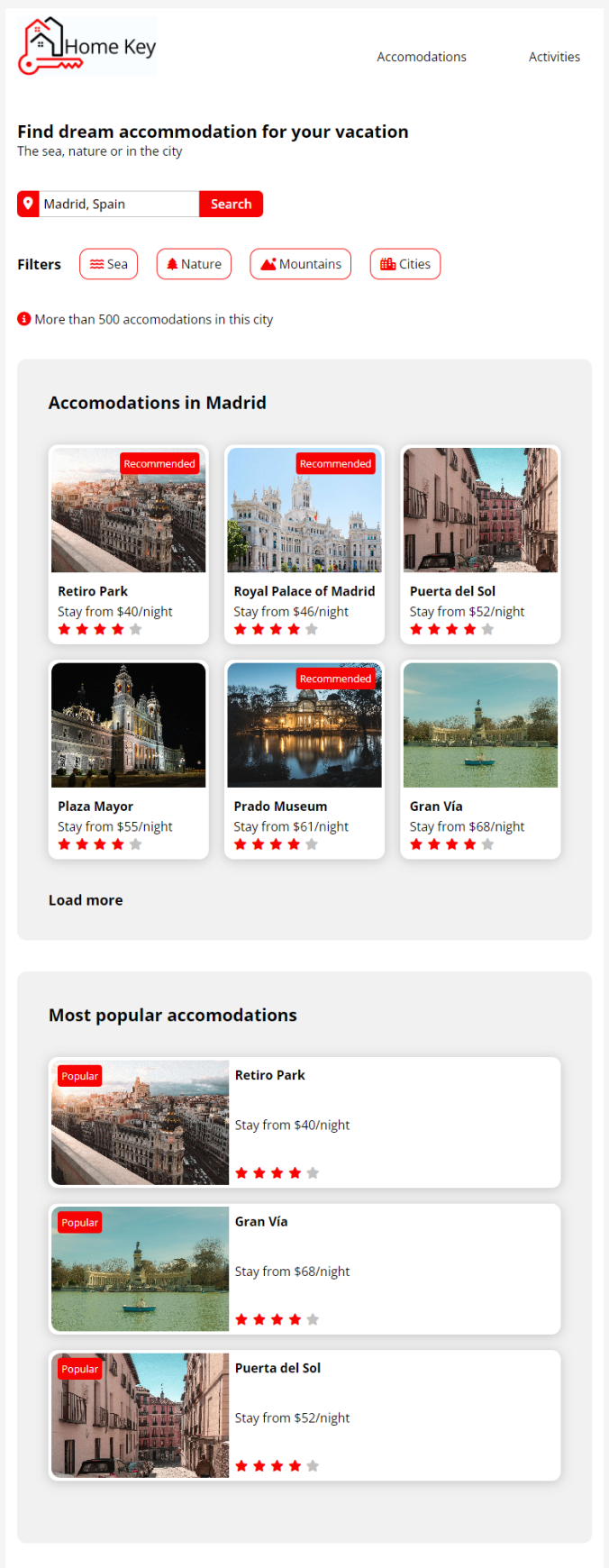Open the Accomodations nav link
Viewport: 609px width, 1568px height.
tap(421, 57)
